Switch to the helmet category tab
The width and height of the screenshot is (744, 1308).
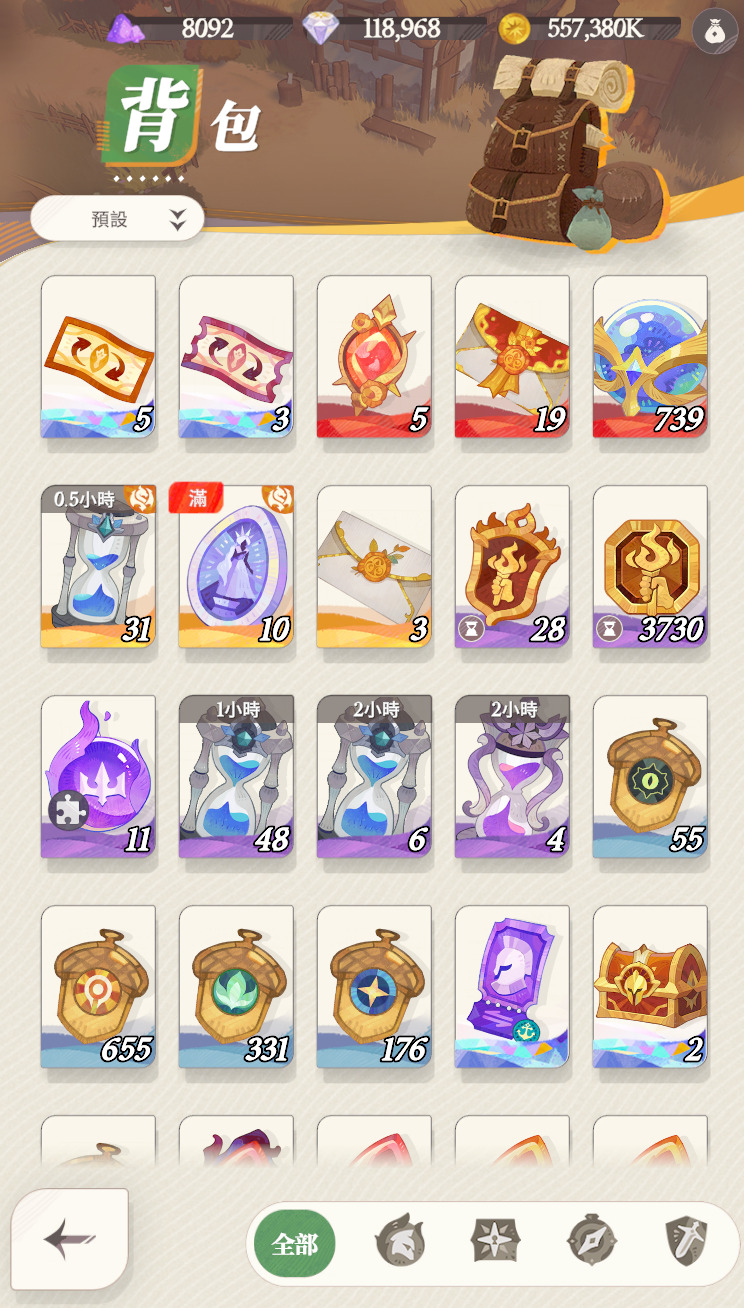(399, 1242)
